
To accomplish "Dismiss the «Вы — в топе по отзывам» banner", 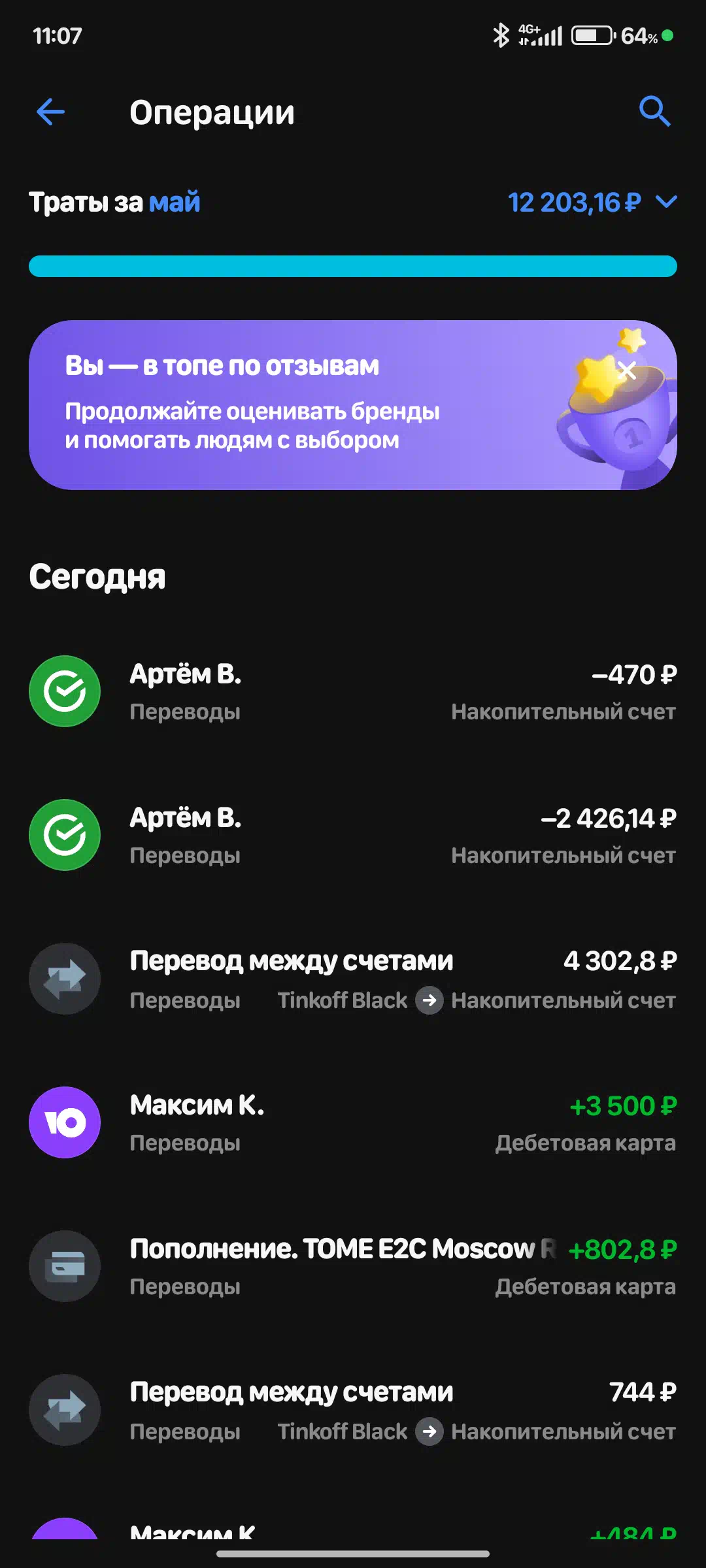I will click(627, 370).
